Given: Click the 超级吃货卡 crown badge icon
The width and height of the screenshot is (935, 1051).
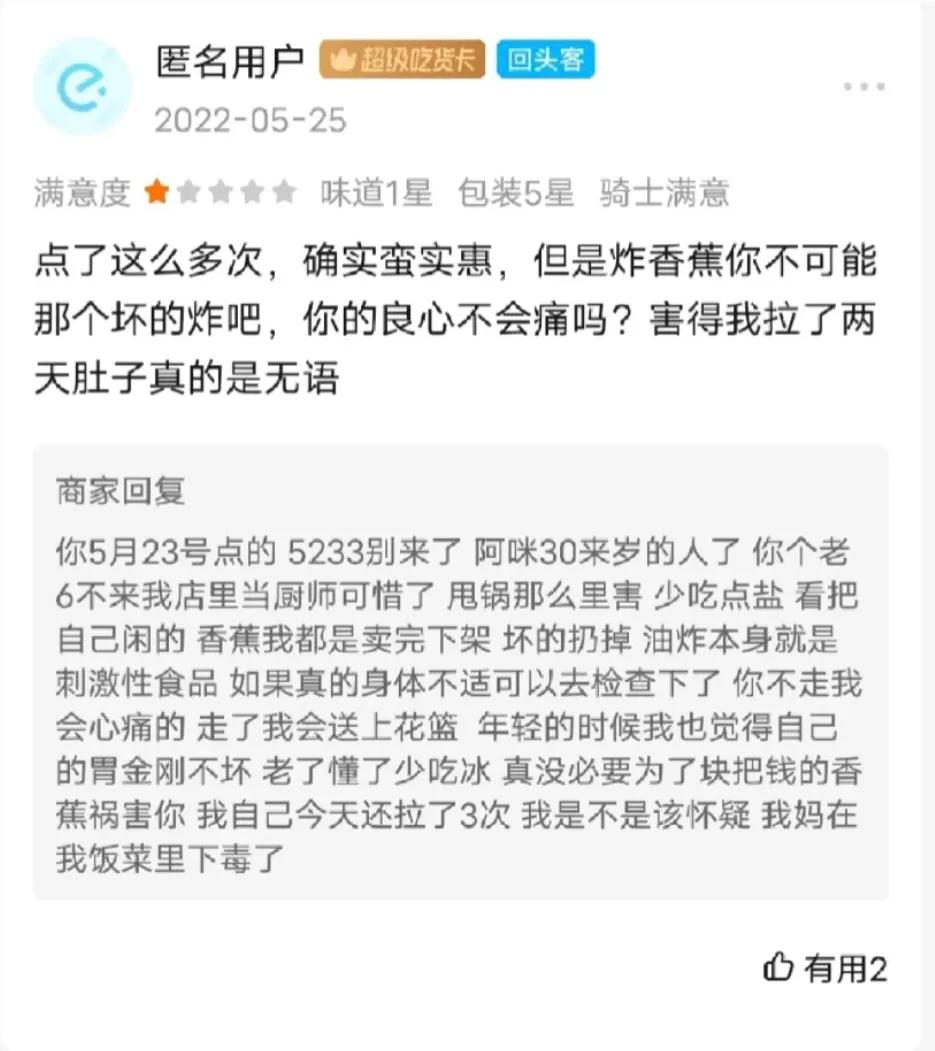Looking at the screenshot, I should click(x=344, y=59).
